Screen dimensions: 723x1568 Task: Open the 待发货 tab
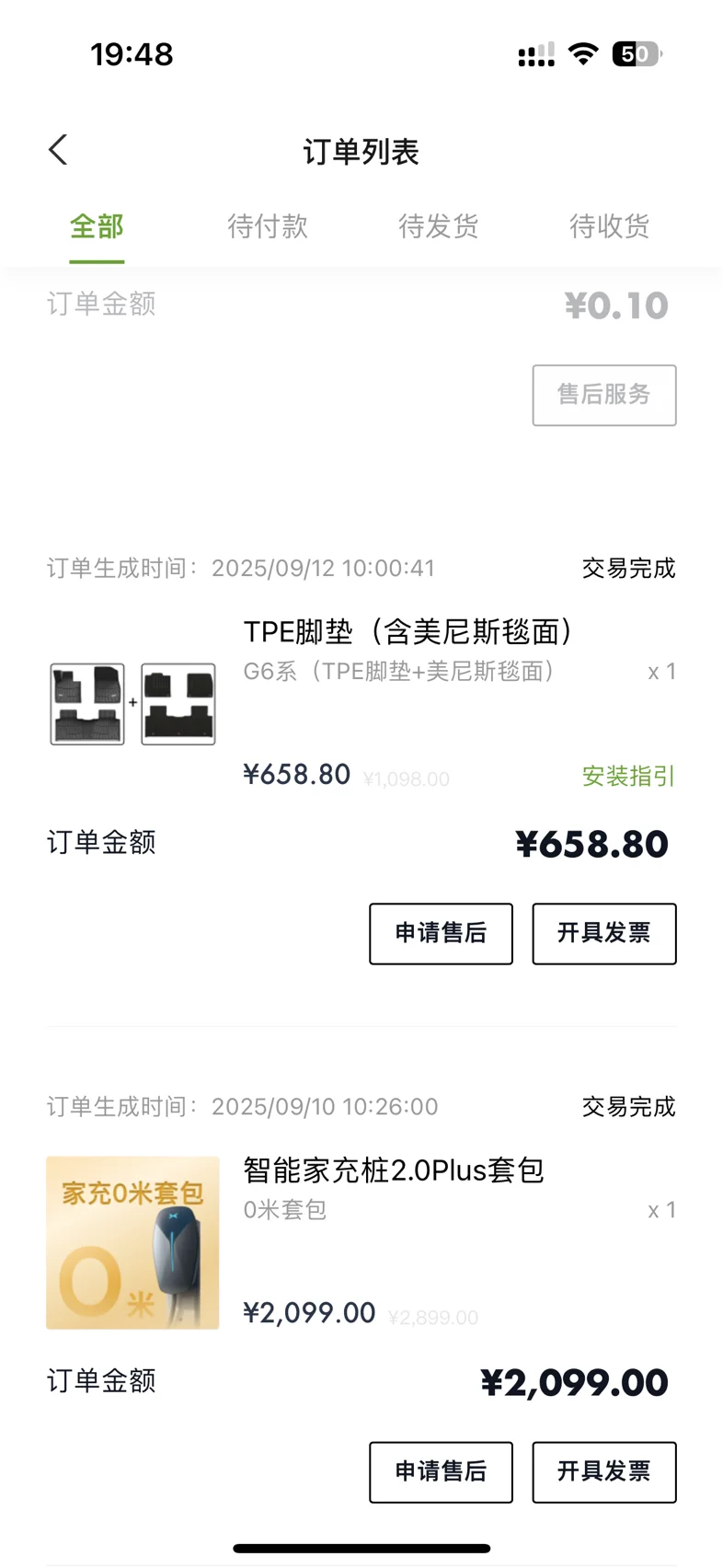coord(439,226)
